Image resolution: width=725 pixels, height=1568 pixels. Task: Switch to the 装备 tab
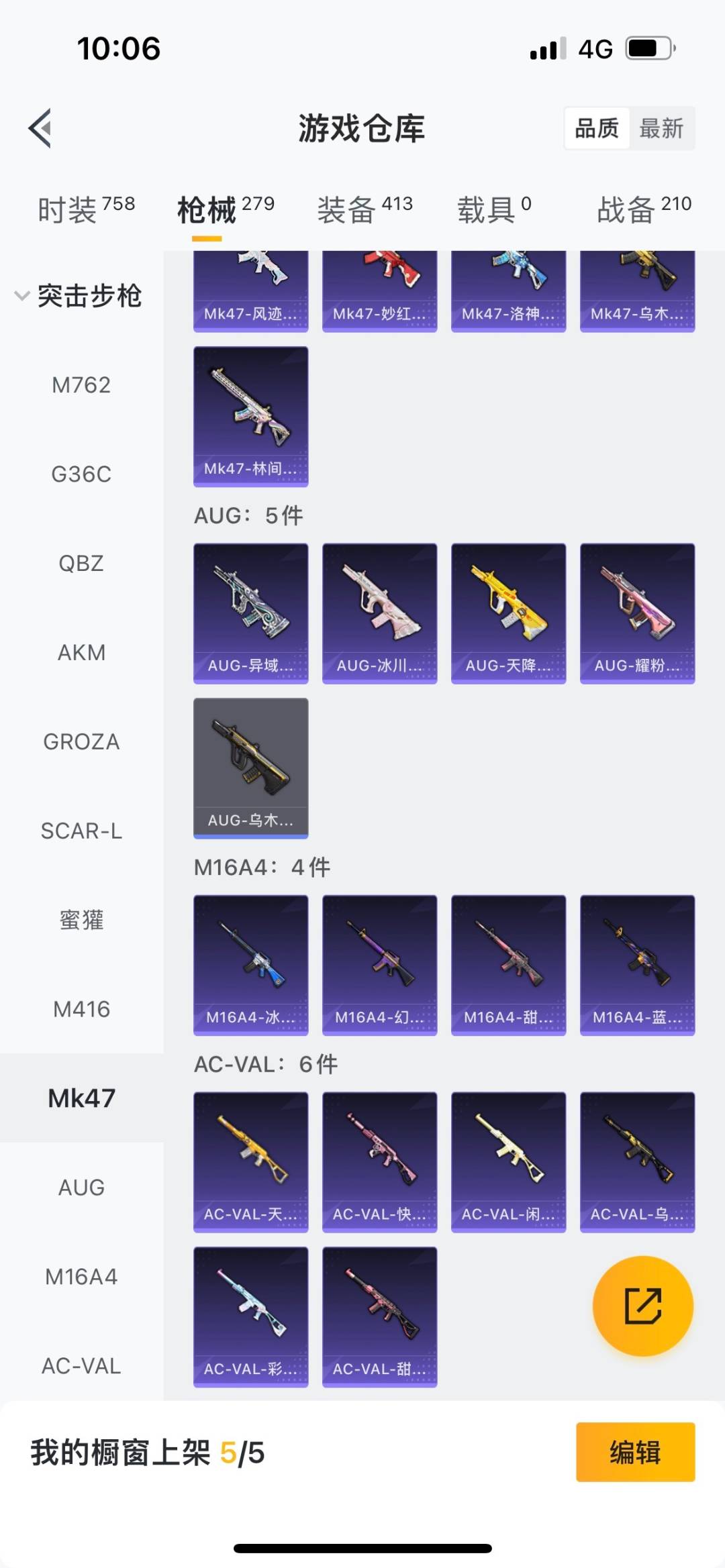365,209
